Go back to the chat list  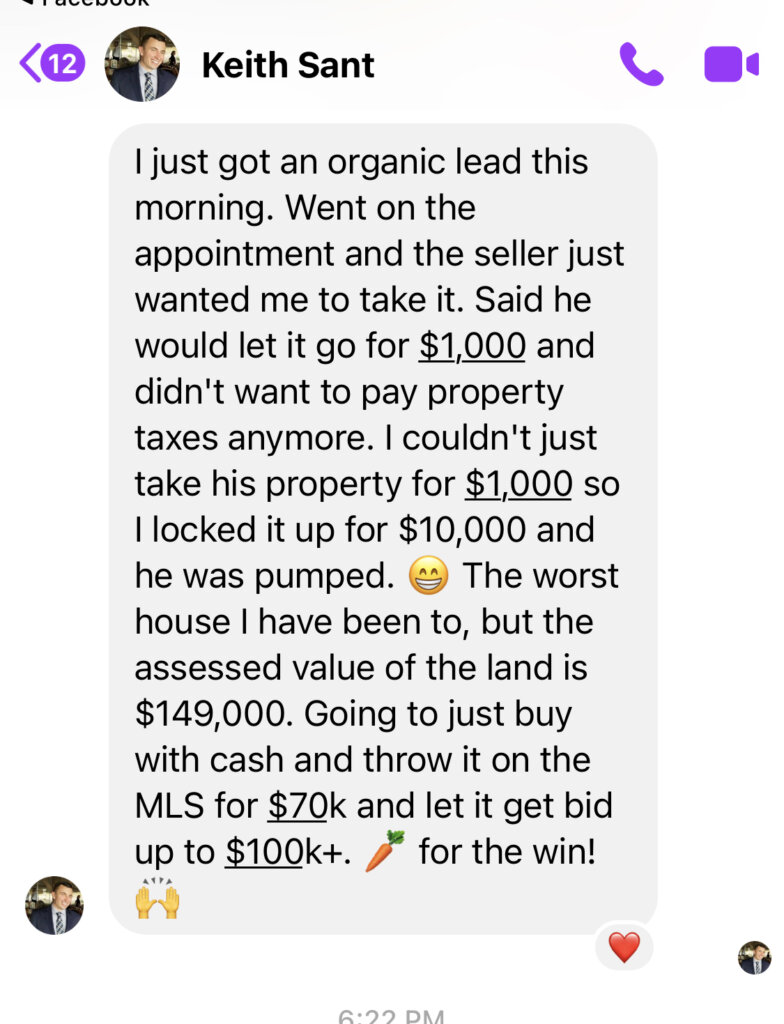point(50,64)
